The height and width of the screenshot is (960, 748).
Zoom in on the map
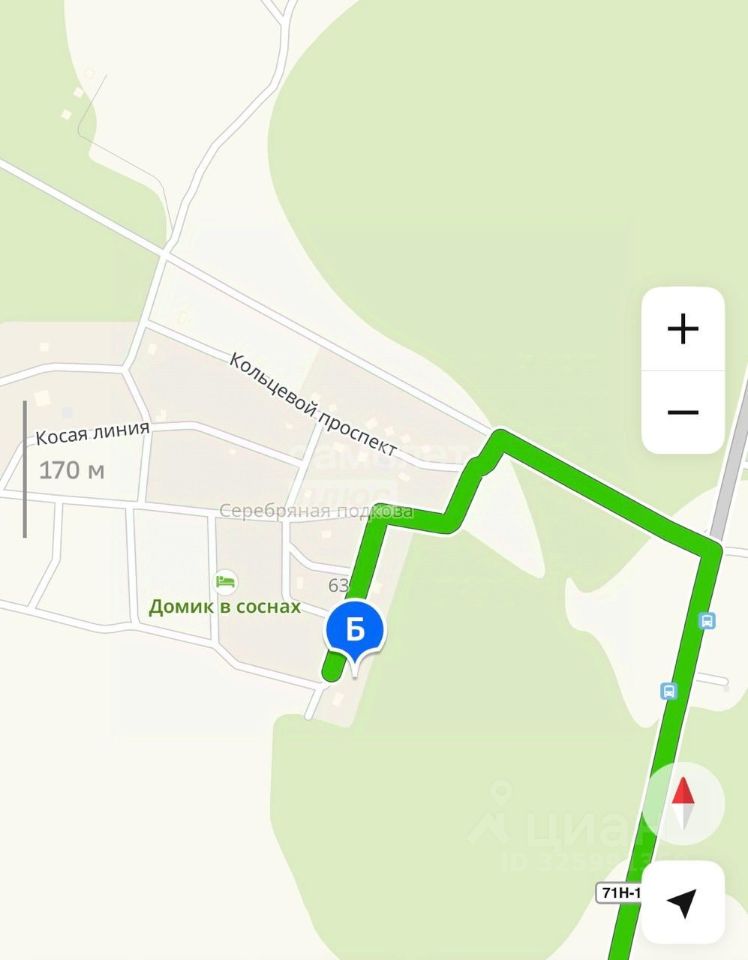683,329
